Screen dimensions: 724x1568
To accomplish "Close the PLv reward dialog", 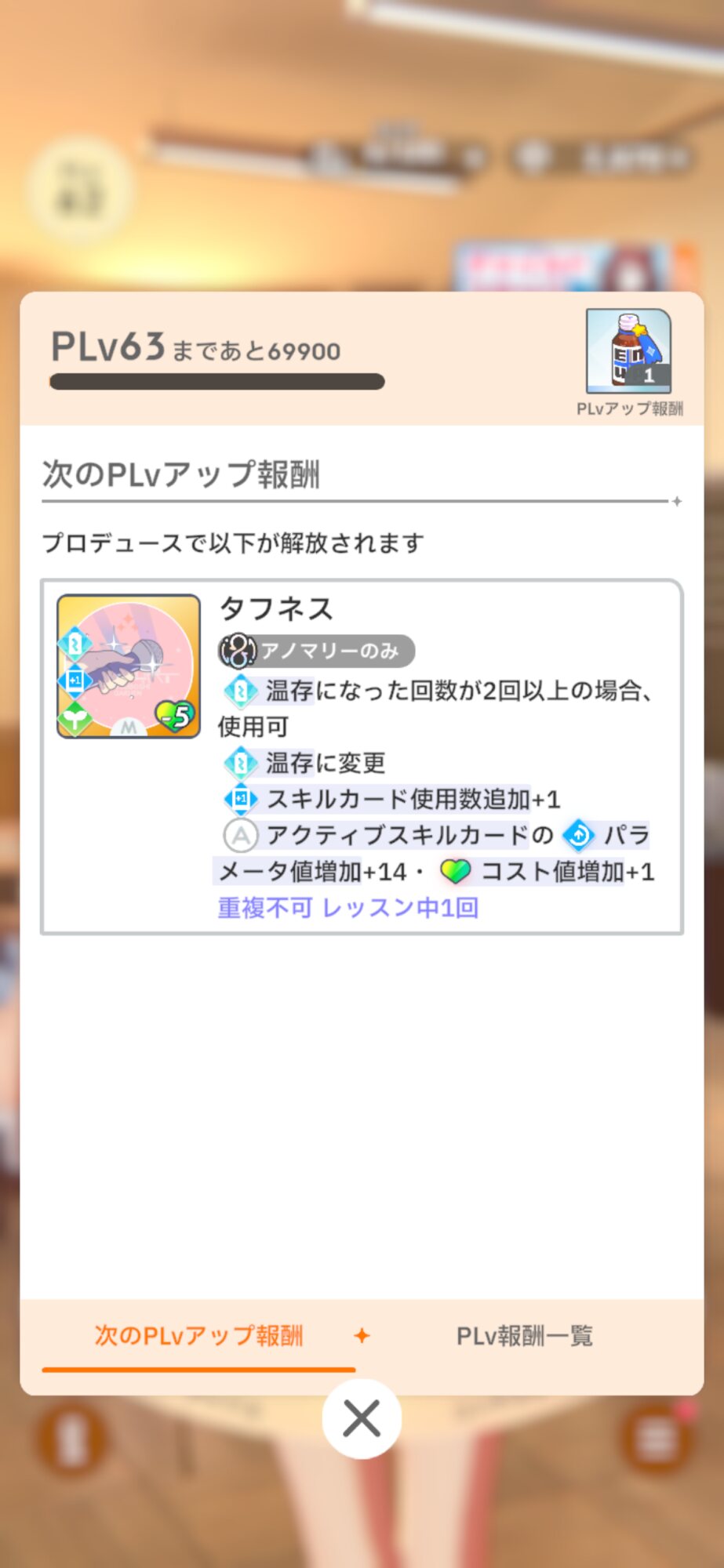I will 362,1418.
